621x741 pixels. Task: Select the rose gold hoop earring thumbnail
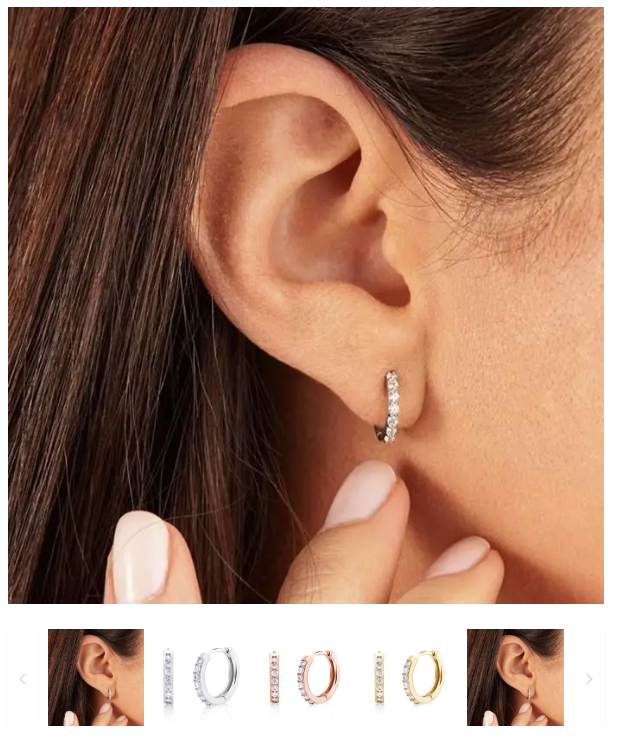click(305, 678)
